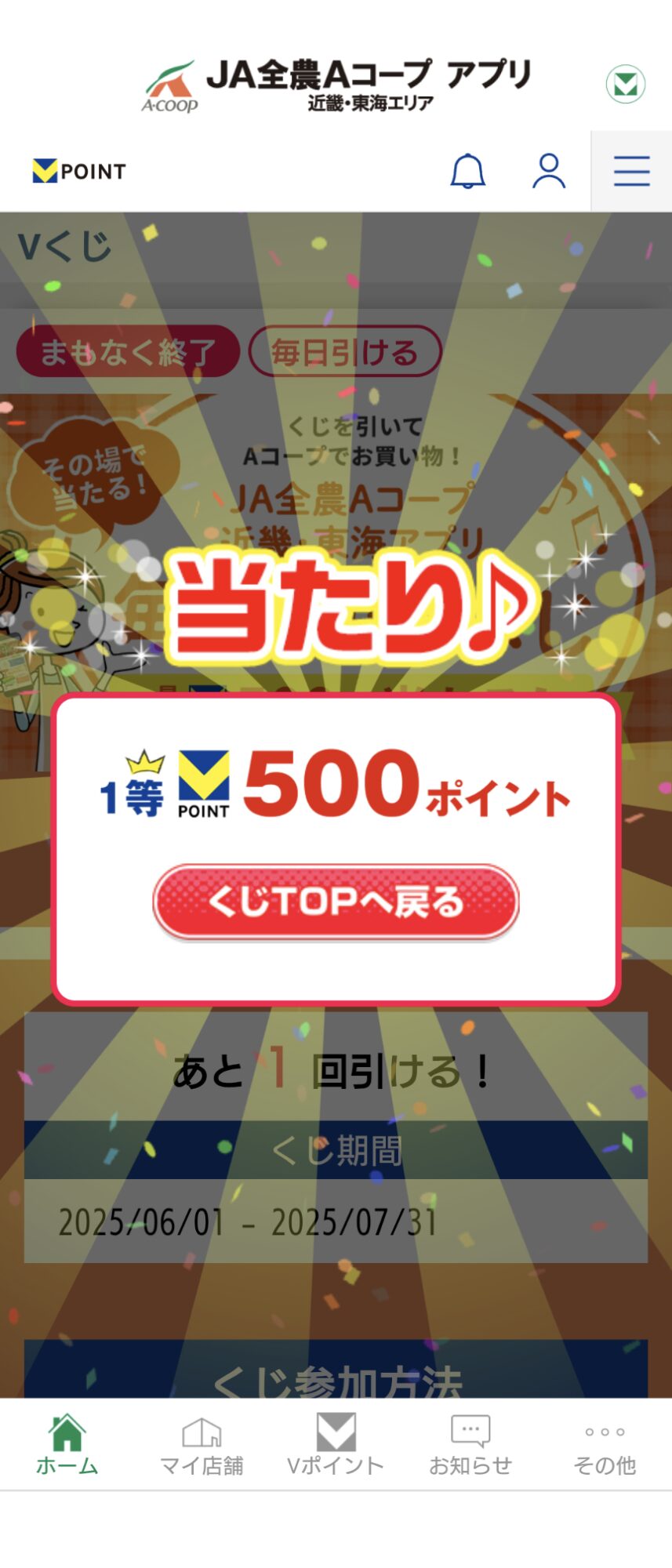This screenshot has height=1568, width=672.
Task: Open the user account icon
Action: (x=549, y=171)
